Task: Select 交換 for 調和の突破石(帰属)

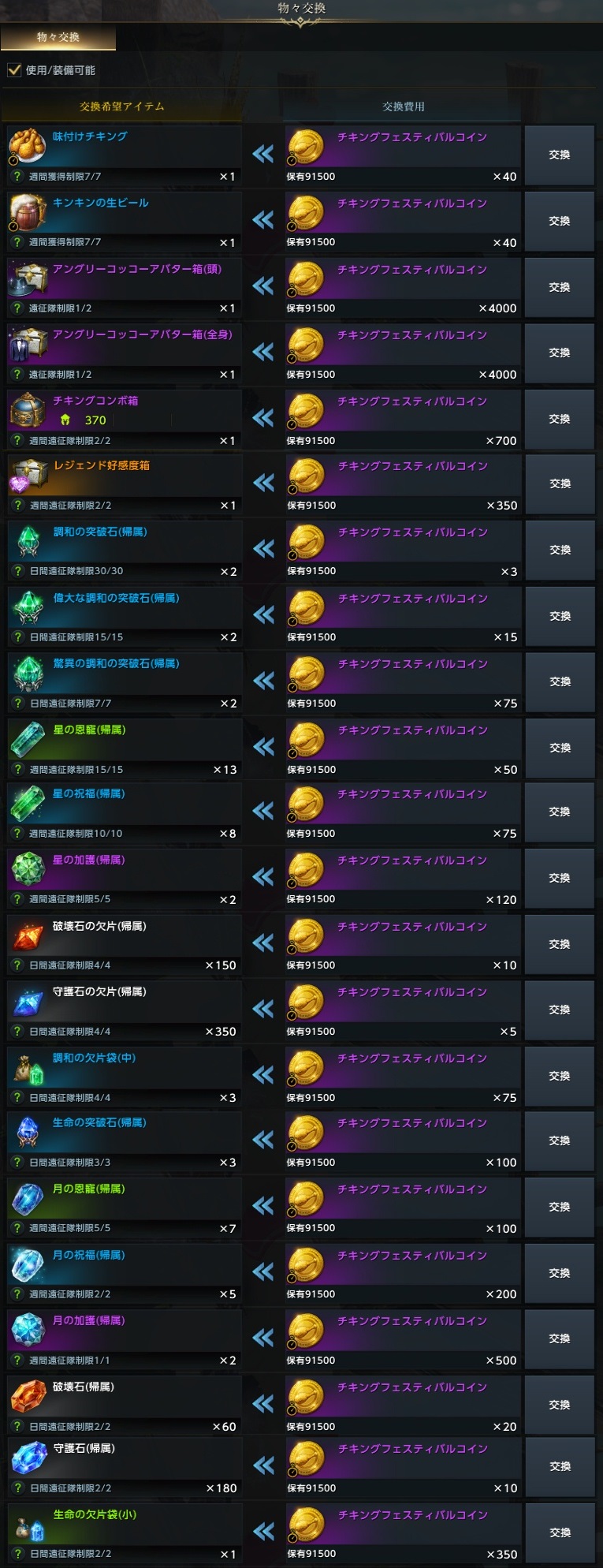Action: click(x=560, y=550)
